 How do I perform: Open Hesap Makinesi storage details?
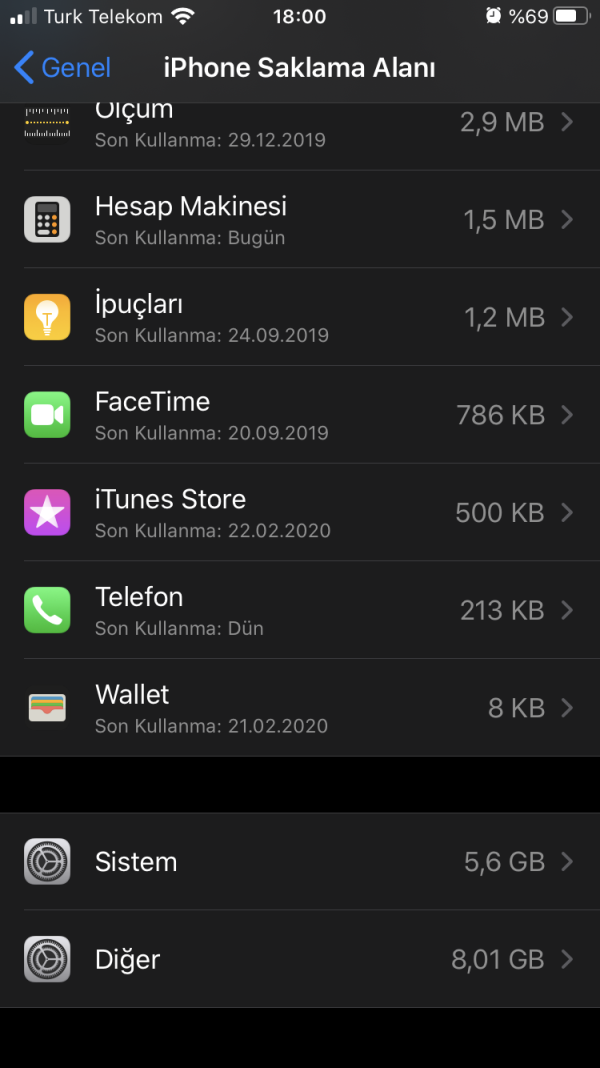(300, 220)
